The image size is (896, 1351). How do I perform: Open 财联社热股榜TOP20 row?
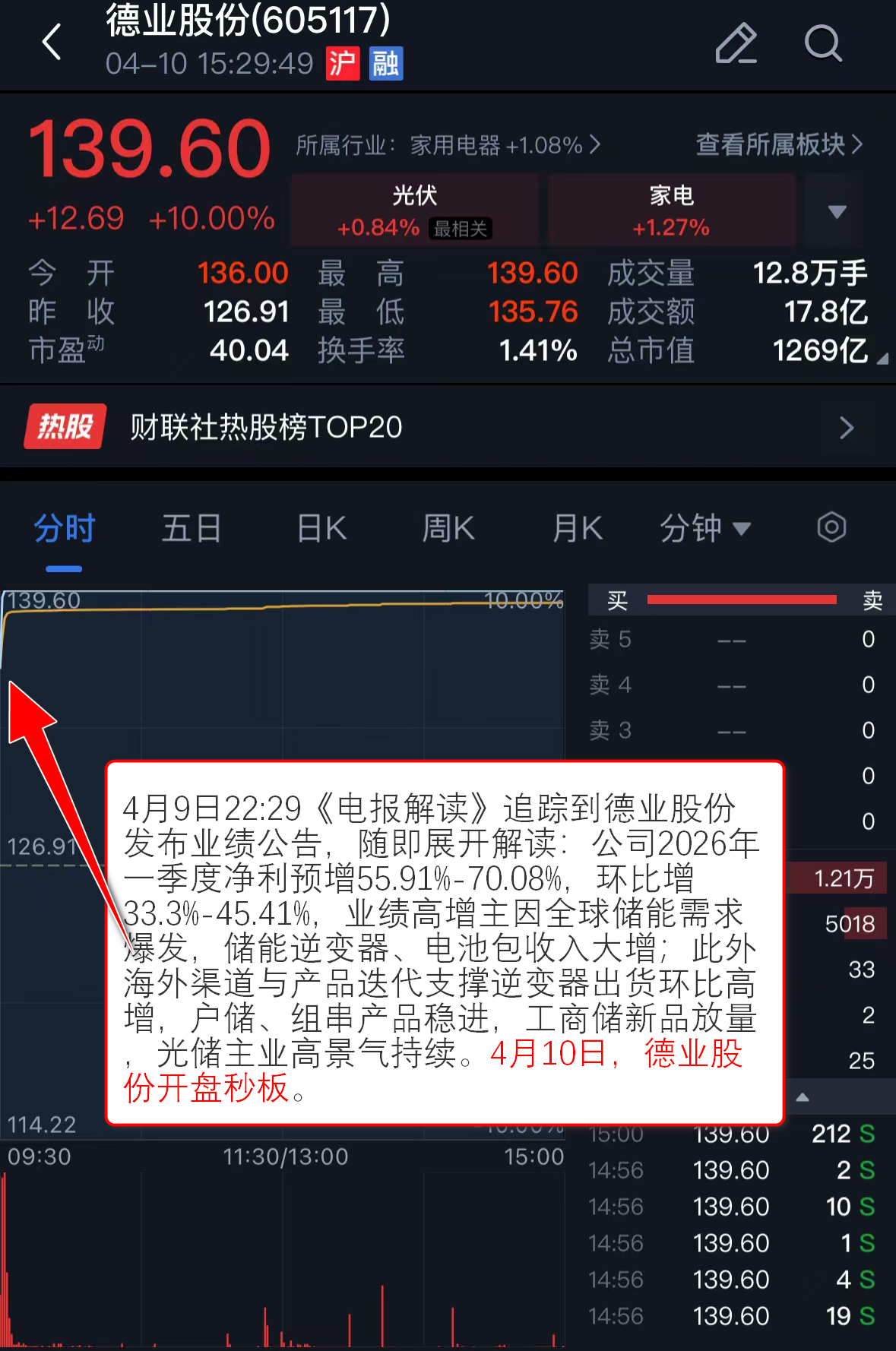point(448,427)
